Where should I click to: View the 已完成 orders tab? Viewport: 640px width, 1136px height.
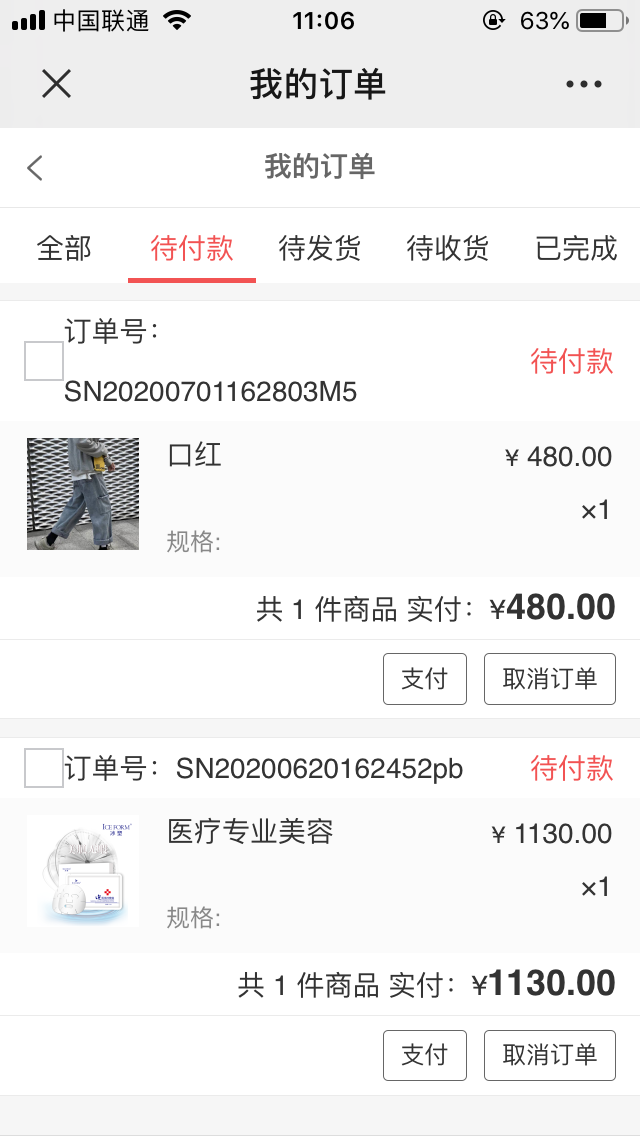(576, 248)
